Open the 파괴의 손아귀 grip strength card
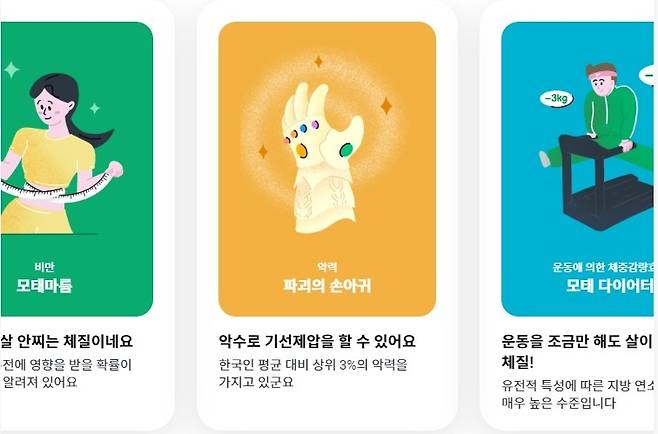658x434 pixels. [x=327, y=170]
